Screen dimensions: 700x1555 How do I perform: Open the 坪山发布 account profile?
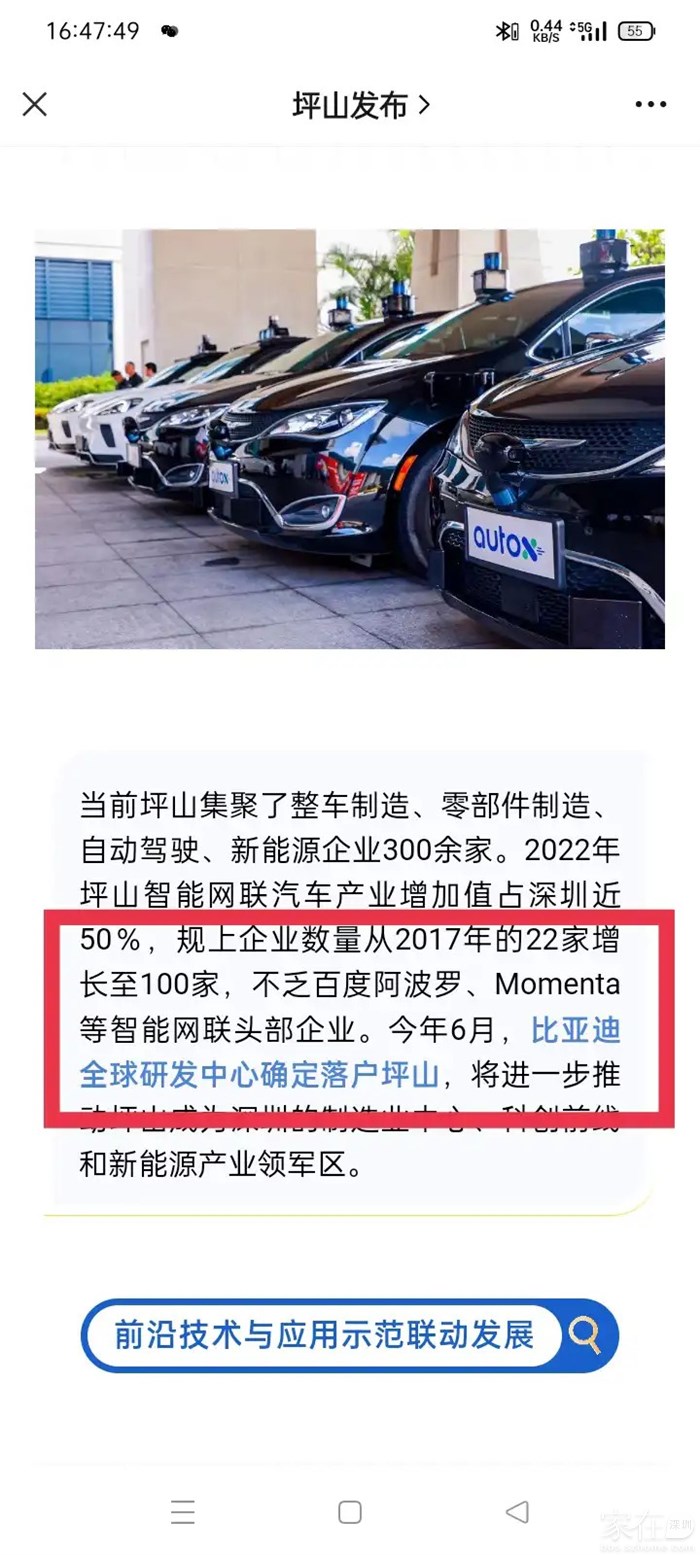[360, 104]
